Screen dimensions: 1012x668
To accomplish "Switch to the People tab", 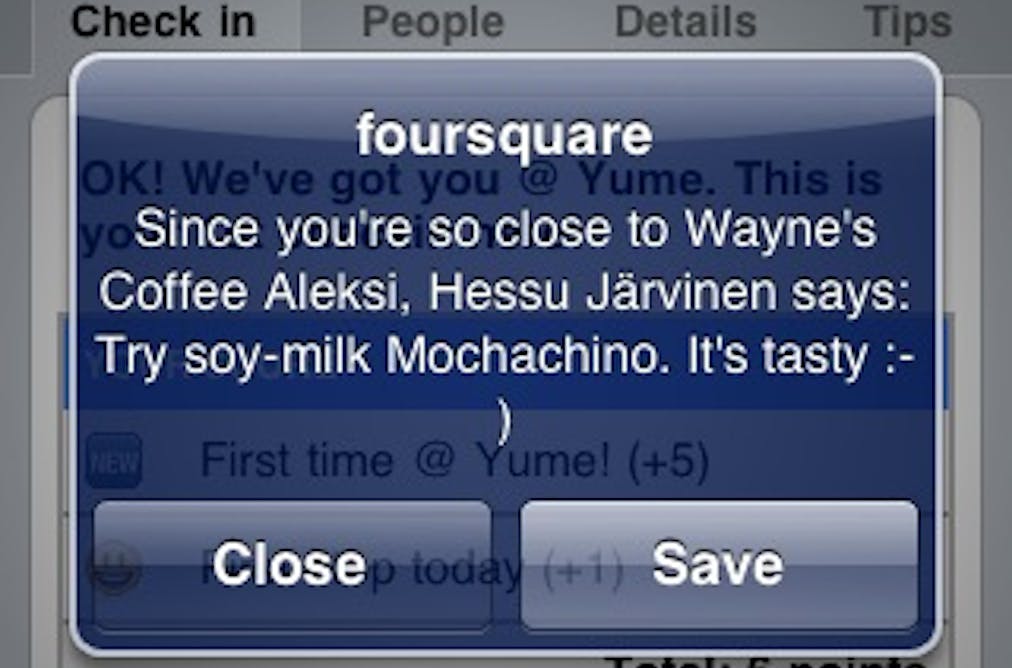I will (433, 22).
